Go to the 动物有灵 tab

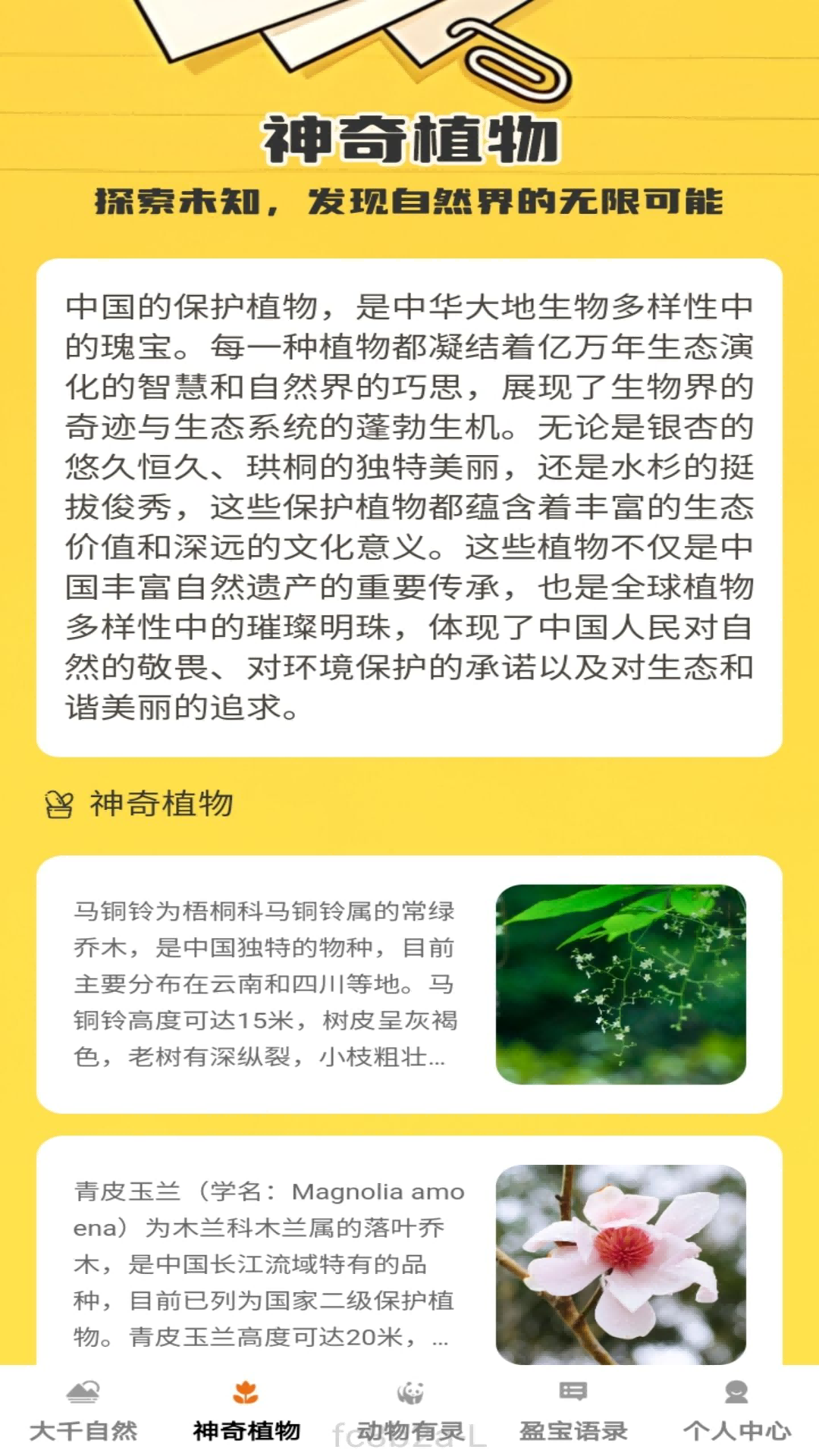(x=410, y=1411)
